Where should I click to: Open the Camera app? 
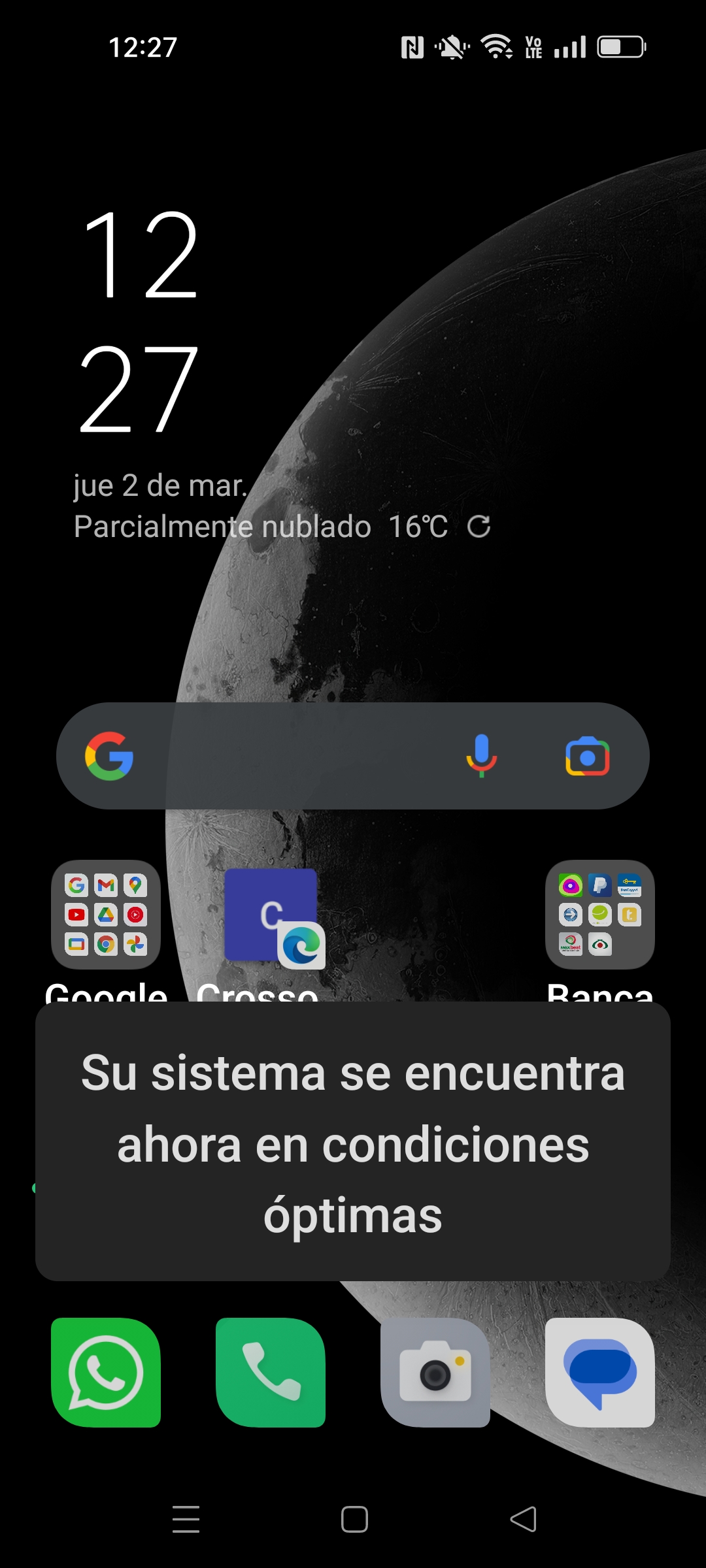point(435,1372)
